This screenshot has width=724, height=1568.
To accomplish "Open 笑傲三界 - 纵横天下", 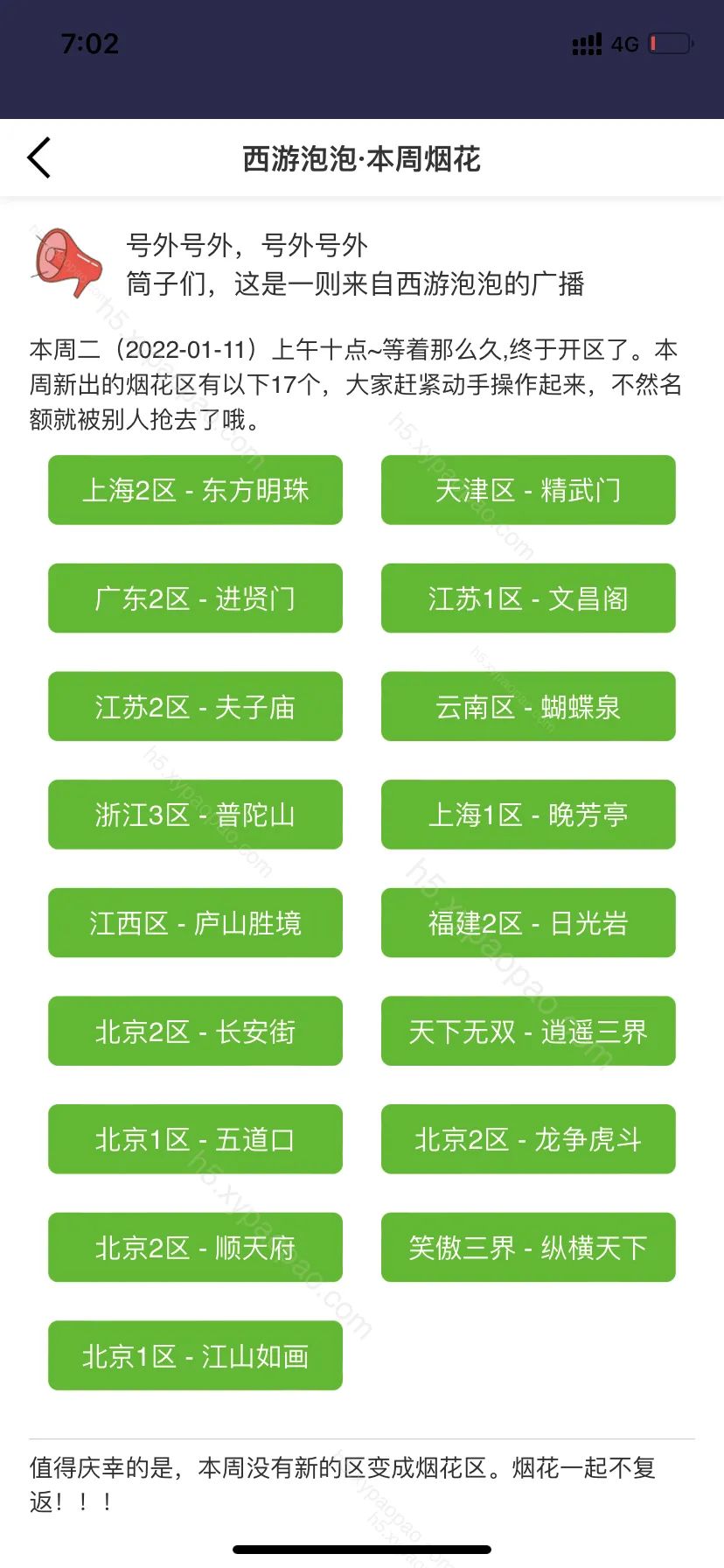I will click(x=528, y=1248).
